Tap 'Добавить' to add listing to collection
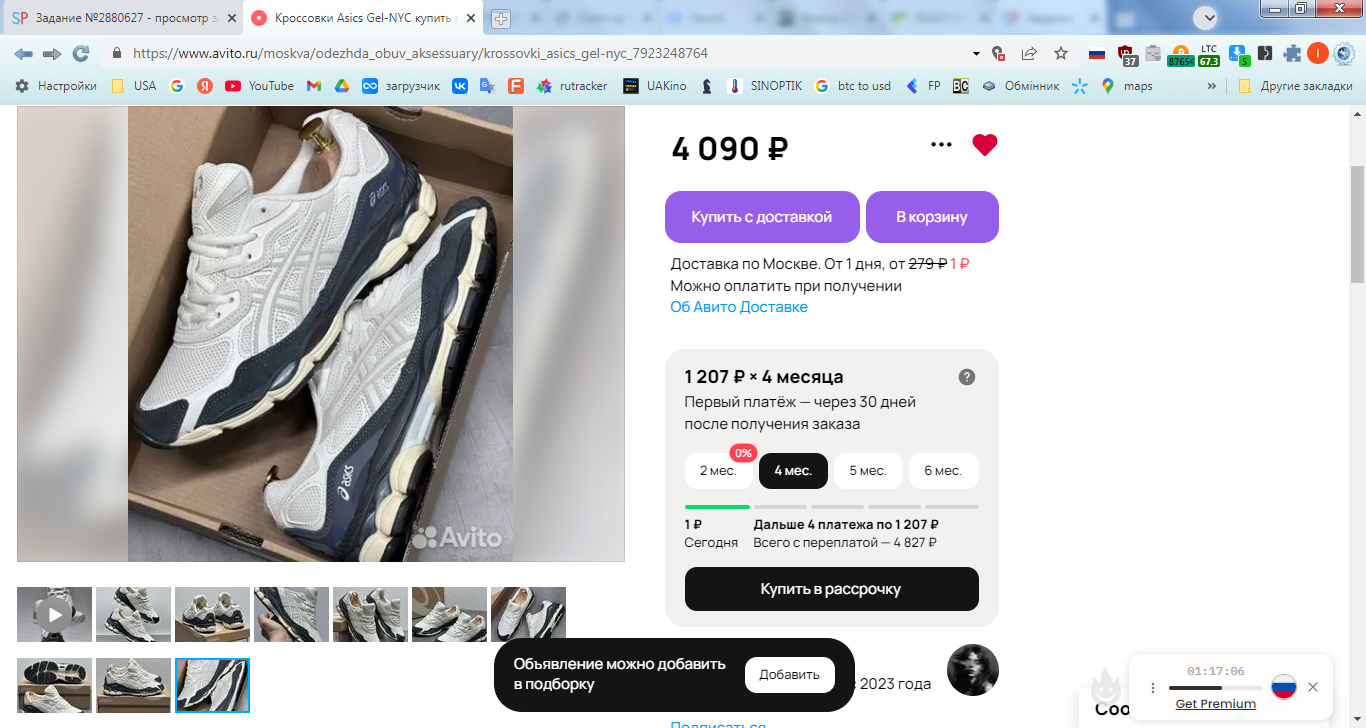Viewport: 1366px width, 728px height. (789, 675)
